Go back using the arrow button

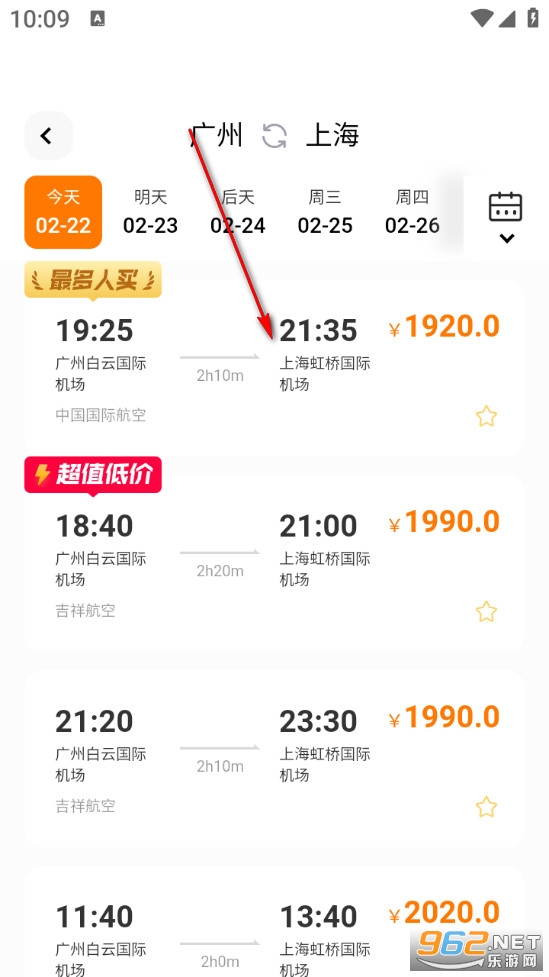click(48, 135)
